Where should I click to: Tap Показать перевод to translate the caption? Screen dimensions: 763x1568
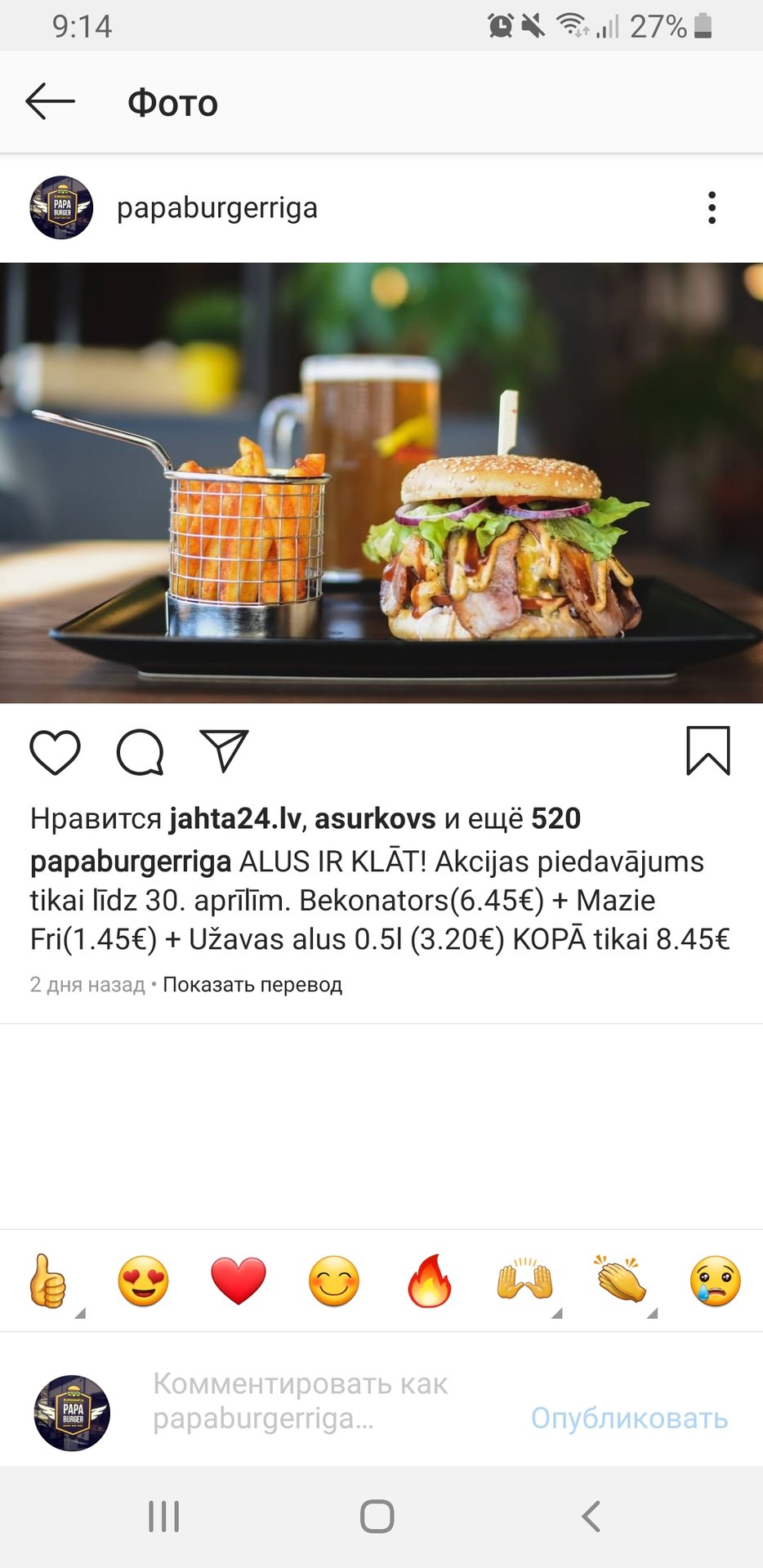tap(252, 985)
